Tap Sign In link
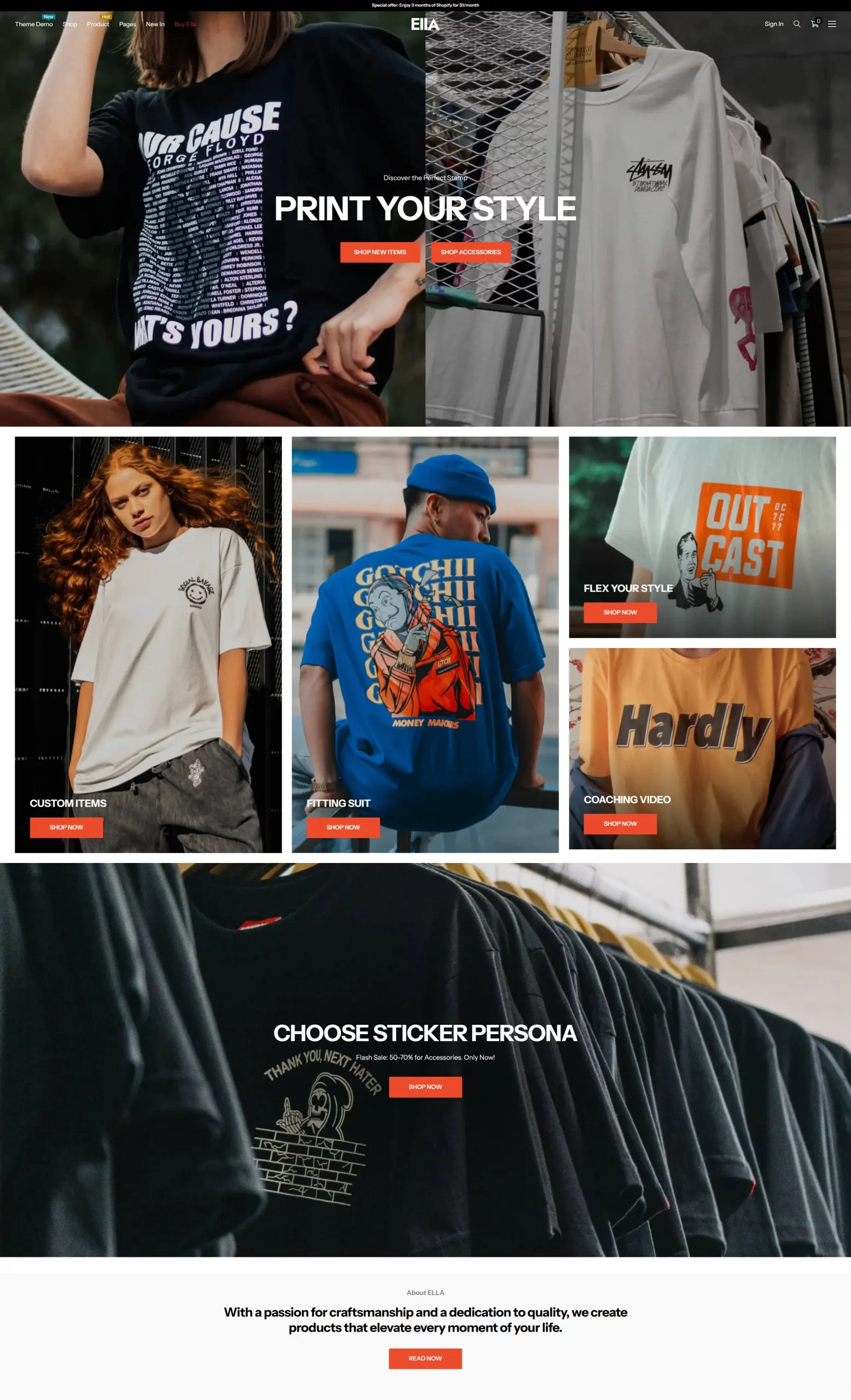 (x=773, y=24)
